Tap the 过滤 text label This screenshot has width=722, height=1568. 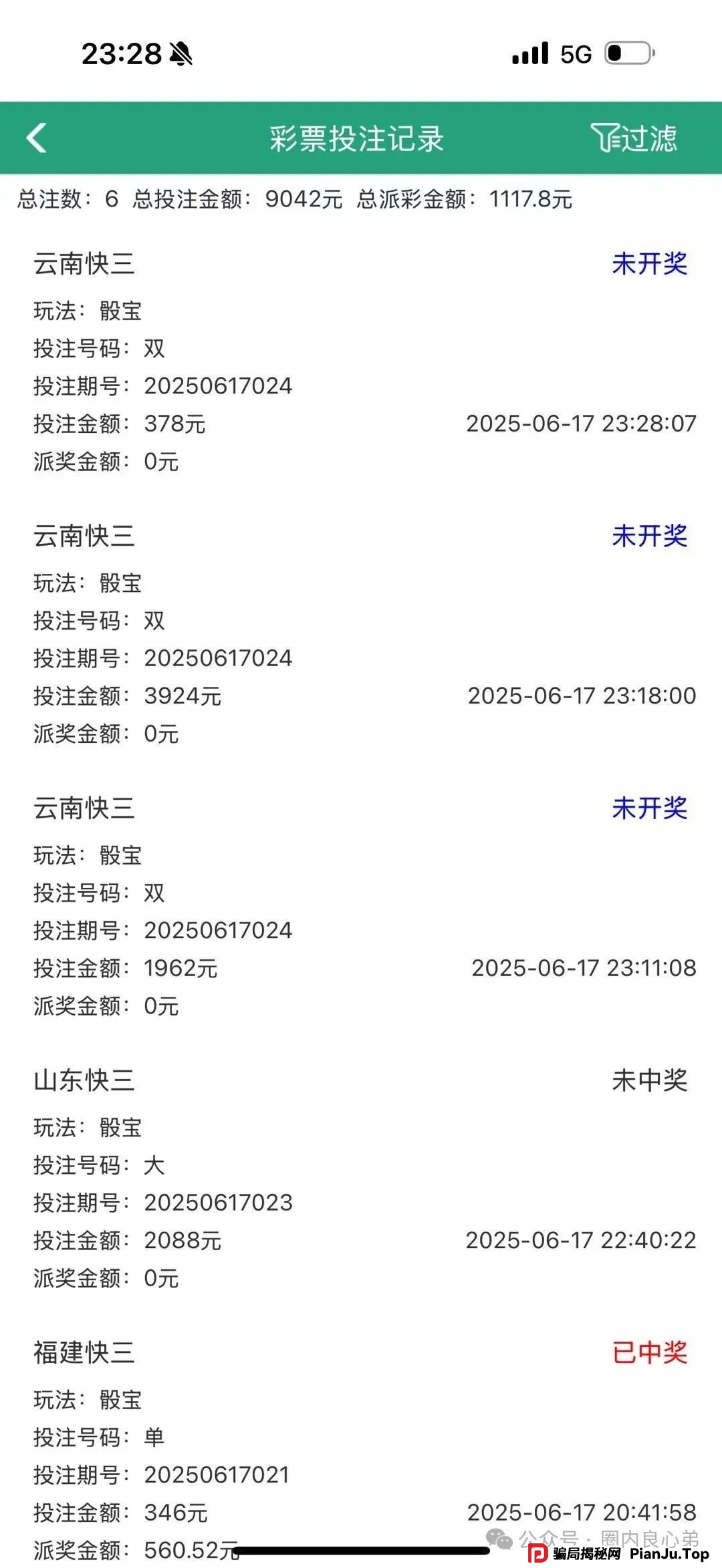click(652, 138)
